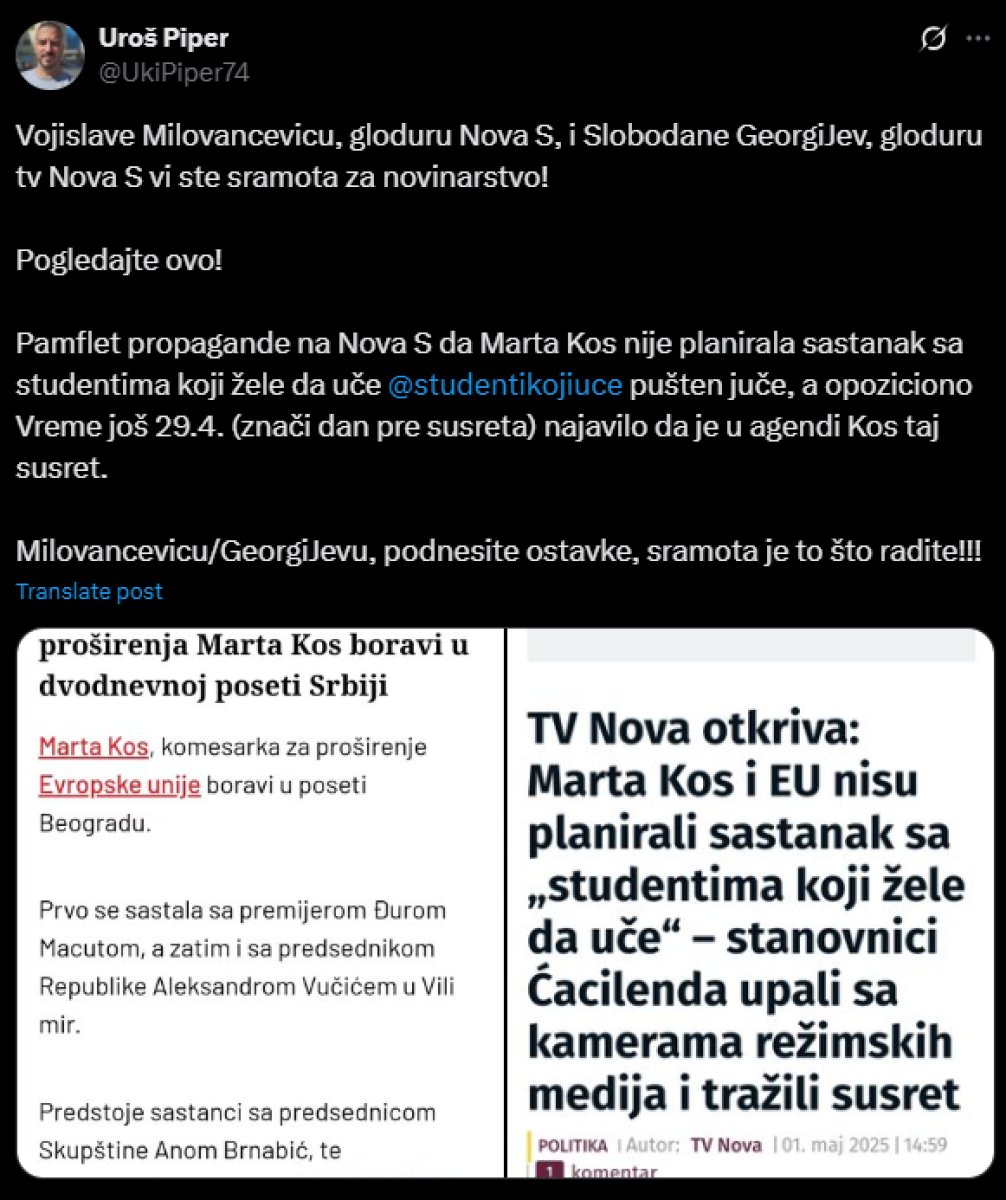Viewport: 1006px width, 1200px height.
Task: Open the post's overflow menu
Action: (977, 40)
